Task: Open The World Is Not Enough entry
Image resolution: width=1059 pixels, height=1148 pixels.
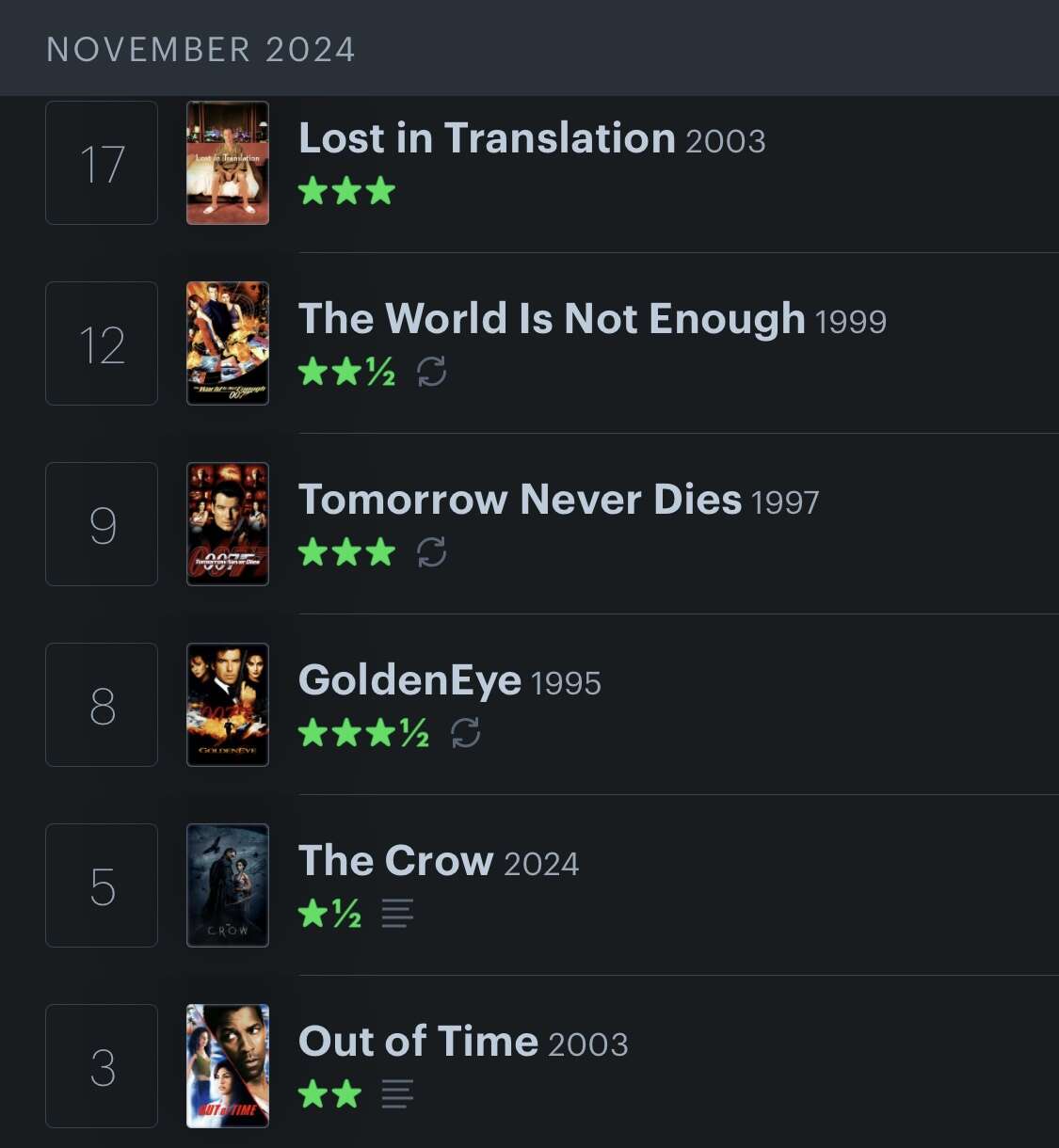Action: click(552, 320)
